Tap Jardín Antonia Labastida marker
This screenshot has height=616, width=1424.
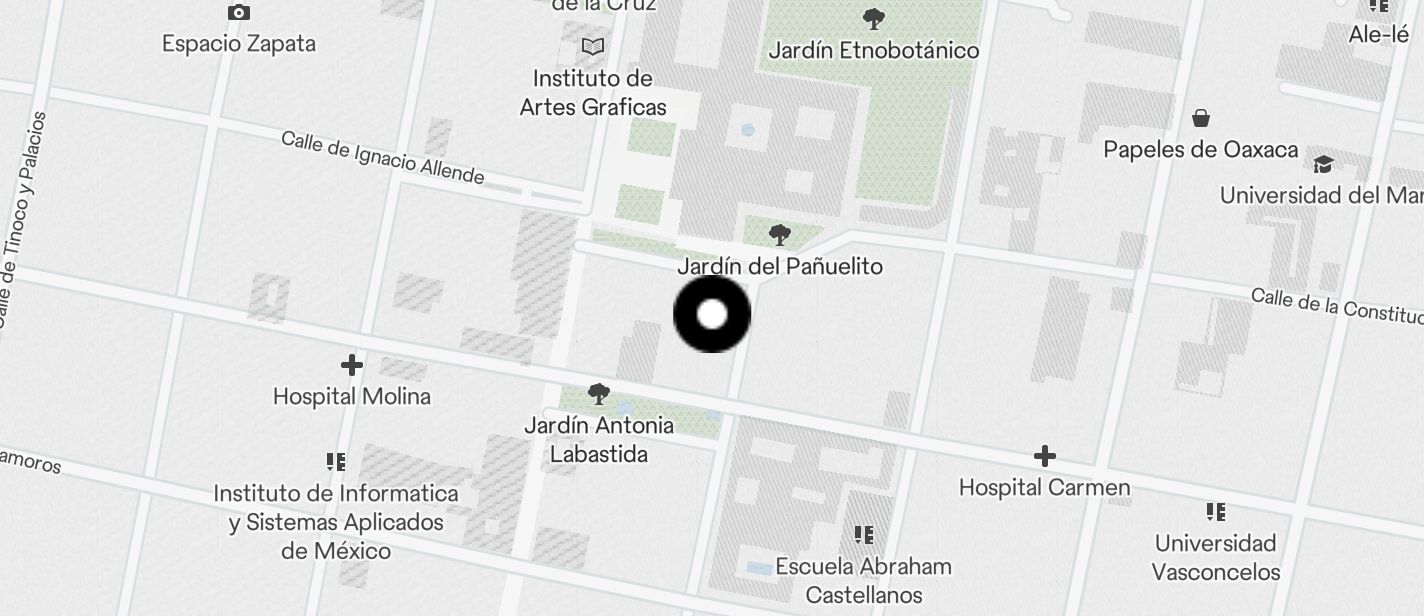tap(599, 394)
